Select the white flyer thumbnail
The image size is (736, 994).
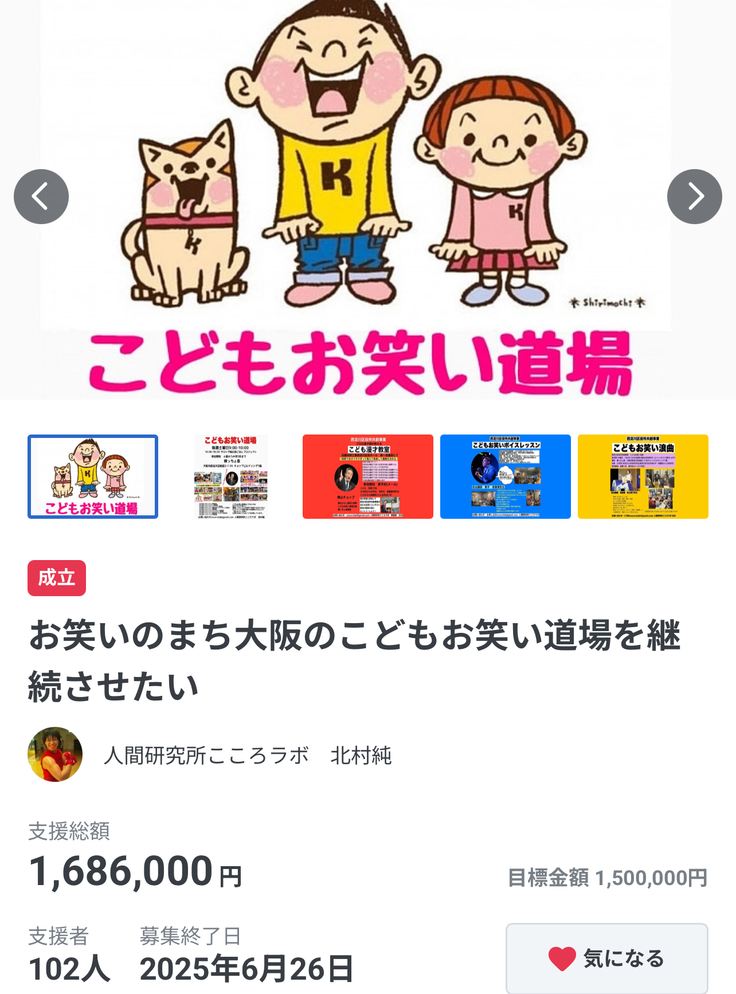click(x=230, y=477)
